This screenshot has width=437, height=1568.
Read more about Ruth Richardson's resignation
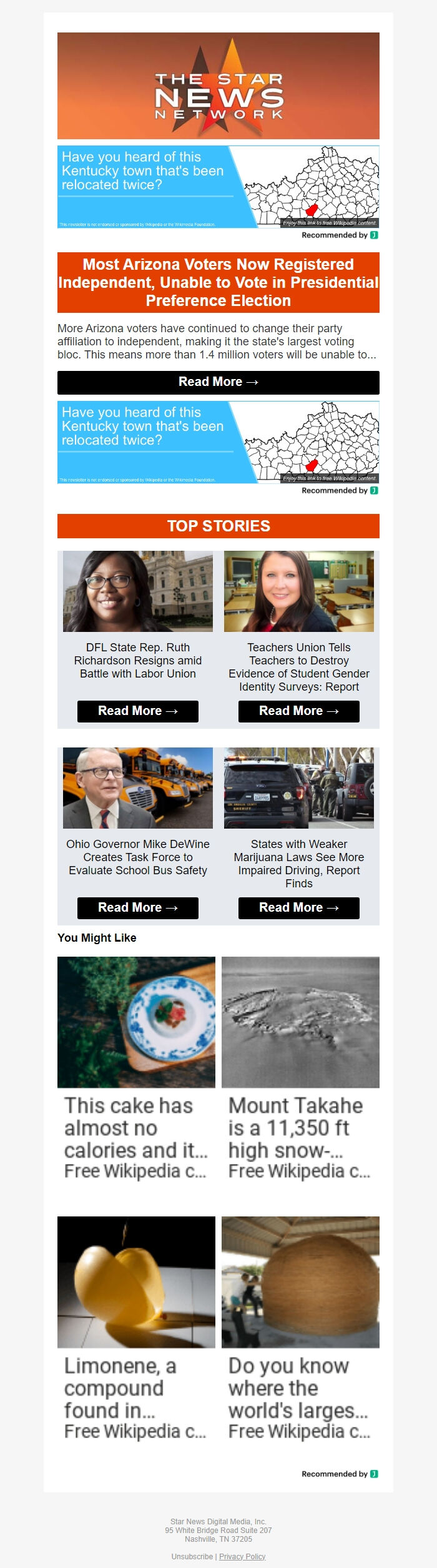click(x=137, y=711)
